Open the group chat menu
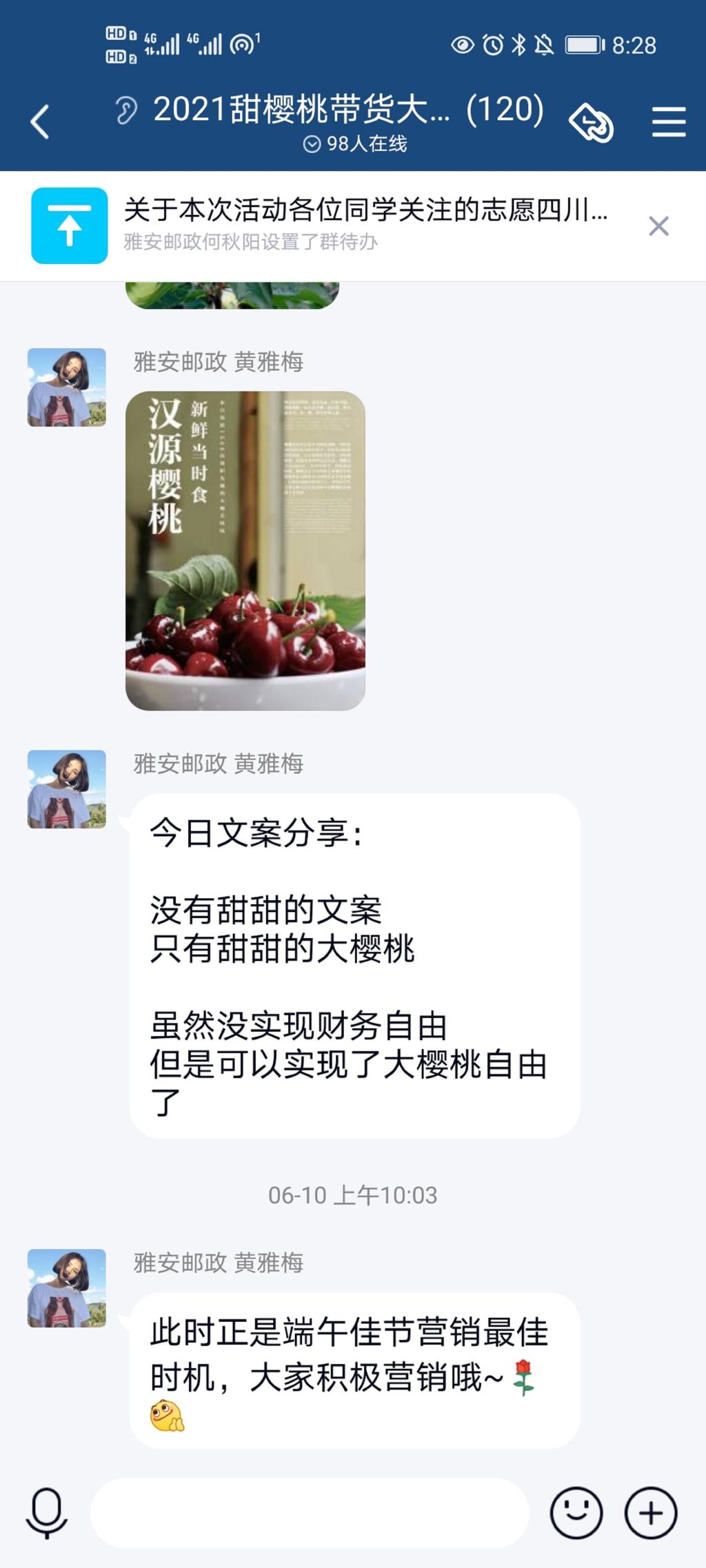Viewport: 706px width, 1568px height. (x=668, y=123)
